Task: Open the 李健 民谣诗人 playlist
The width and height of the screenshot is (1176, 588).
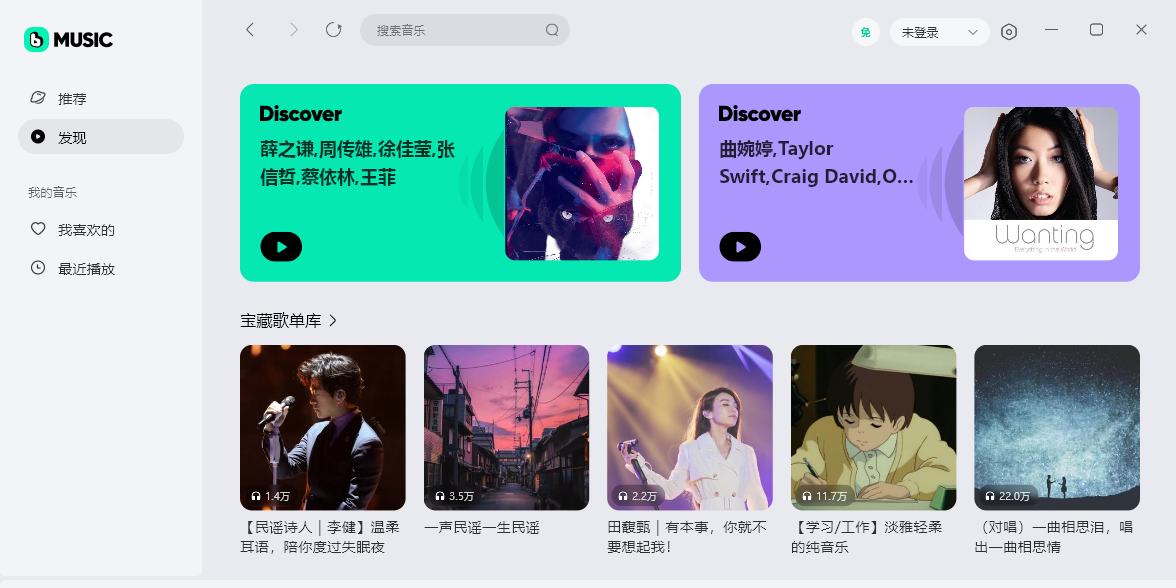Action: pyautogui.click(x=322, y=428)
